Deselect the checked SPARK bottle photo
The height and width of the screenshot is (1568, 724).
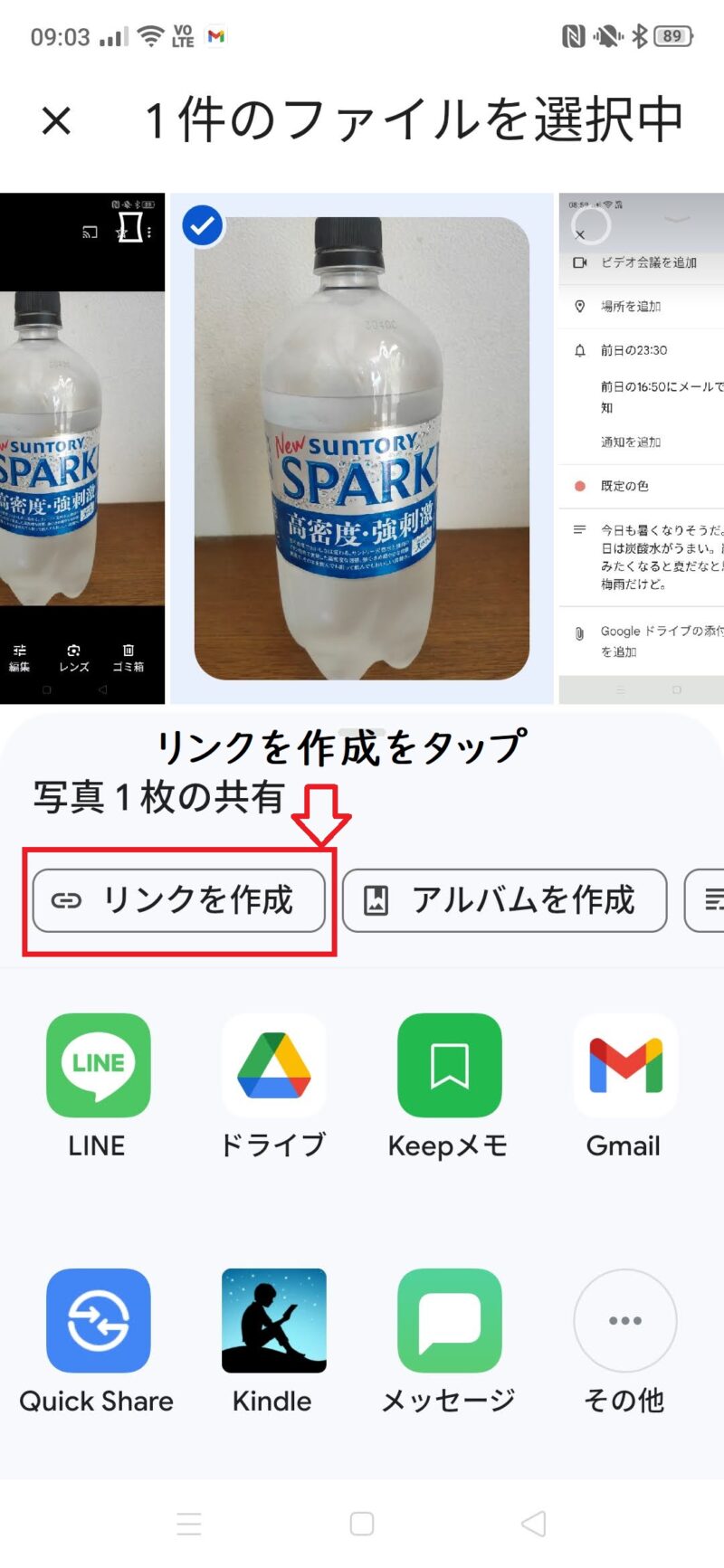click(203, 226)
